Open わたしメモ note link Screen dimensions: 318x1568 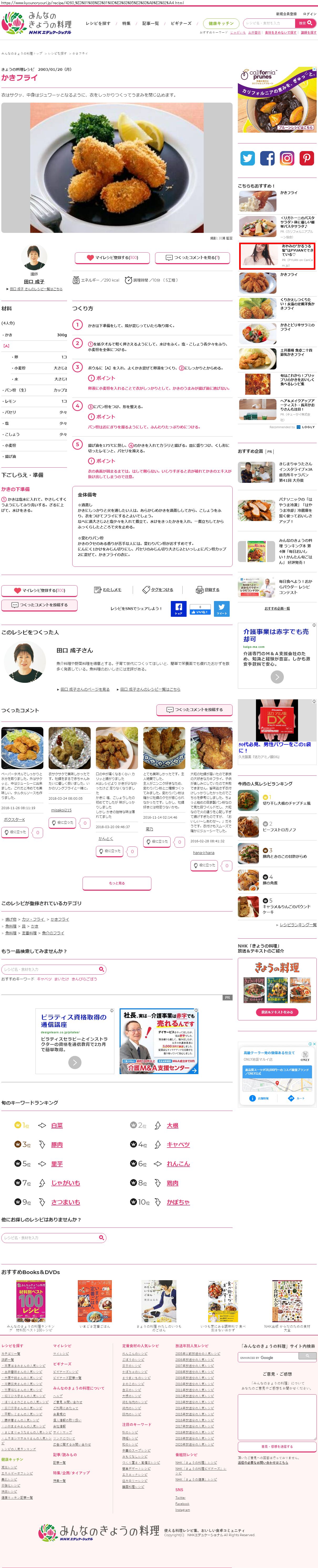pyautogui.click(x=108, y=590)
